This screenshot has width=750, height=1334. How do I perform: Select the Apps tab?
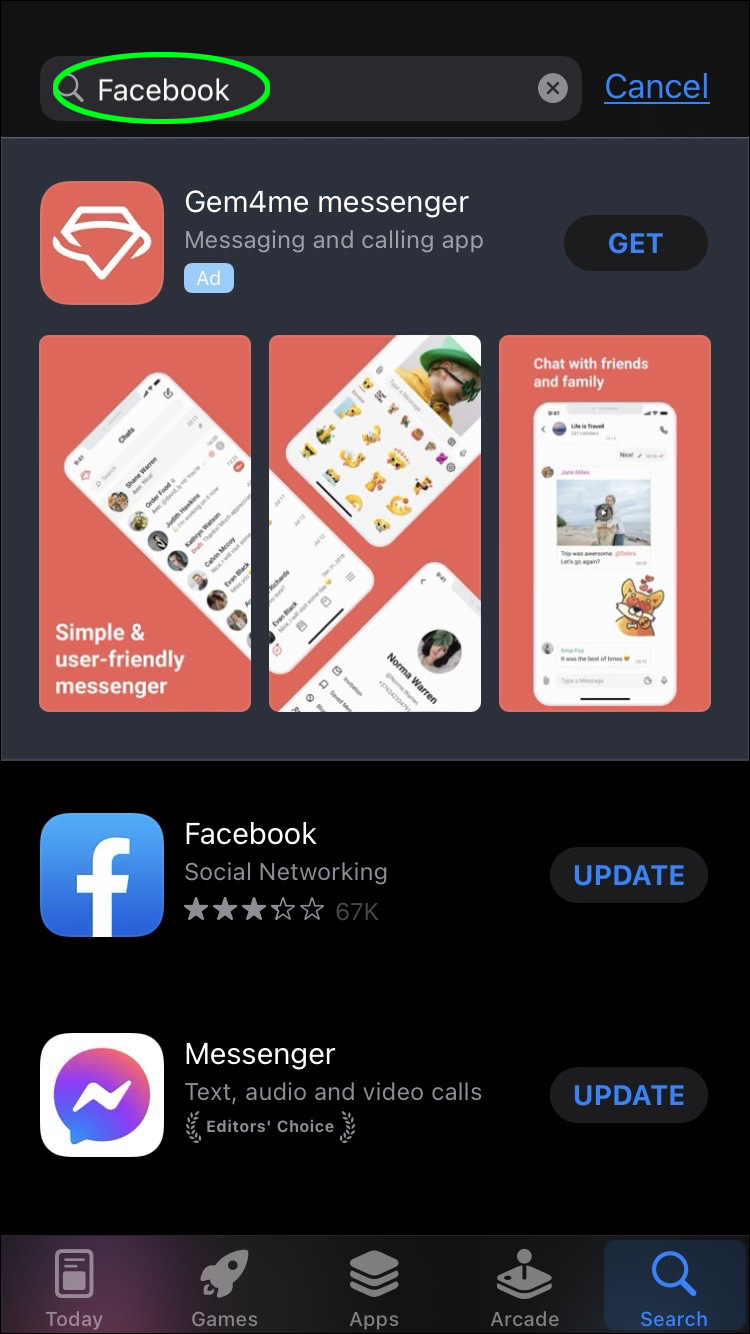click(x=374, y=1288)
